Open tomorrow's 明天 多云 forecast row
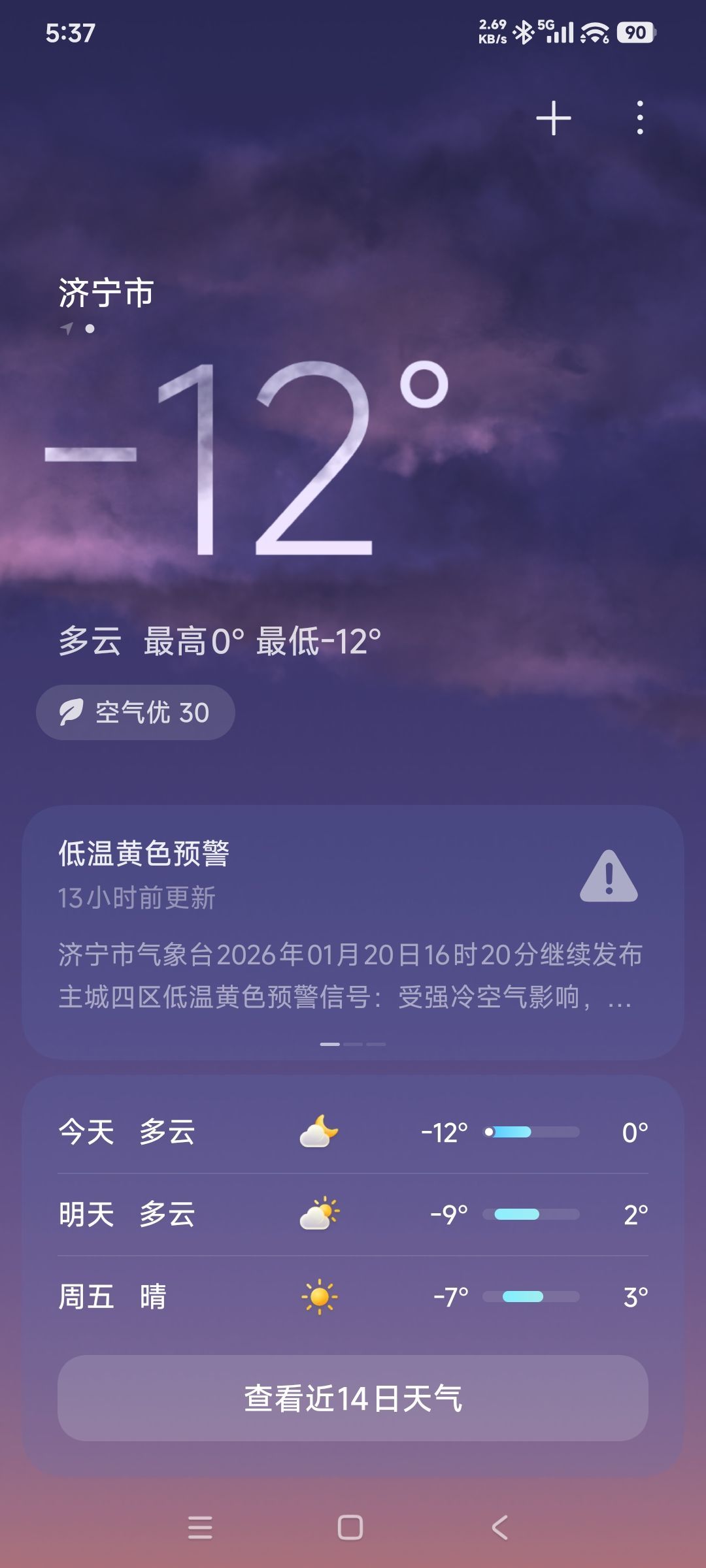 pyautogui.click(x=353, y=1215)
